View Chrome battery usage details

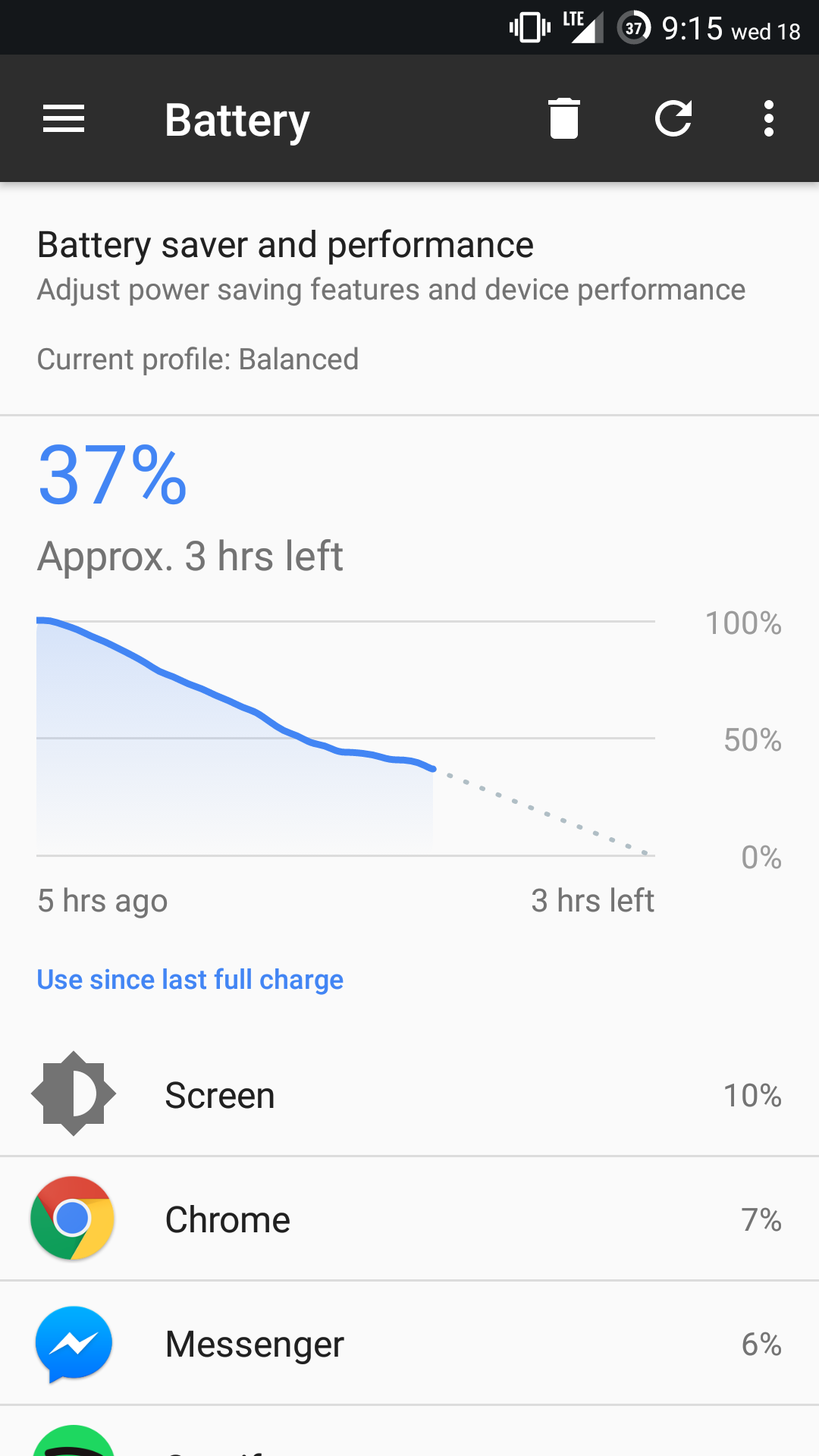409,1219
